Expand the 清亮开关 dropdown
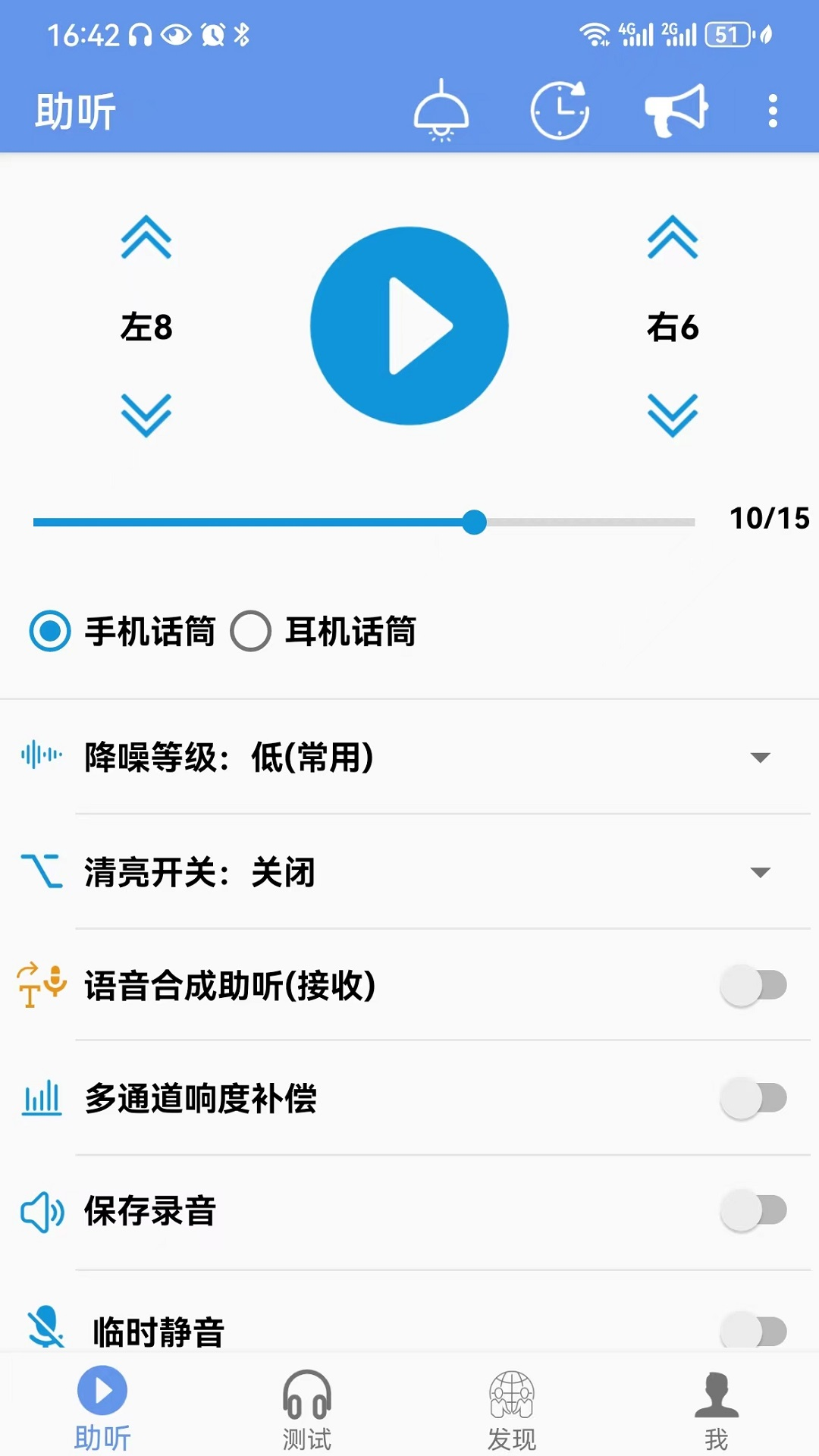Image resolution: width=819 pixels, height=1456 pixels. (758, 873)
